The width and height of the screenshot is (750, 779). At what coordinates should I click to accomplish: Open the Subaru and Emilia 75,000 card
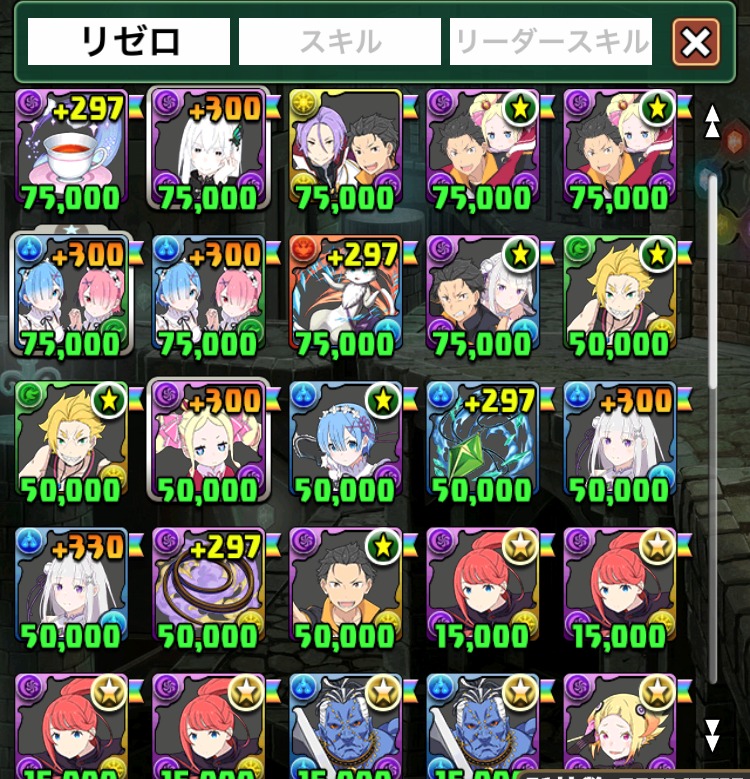coord(483,294)
